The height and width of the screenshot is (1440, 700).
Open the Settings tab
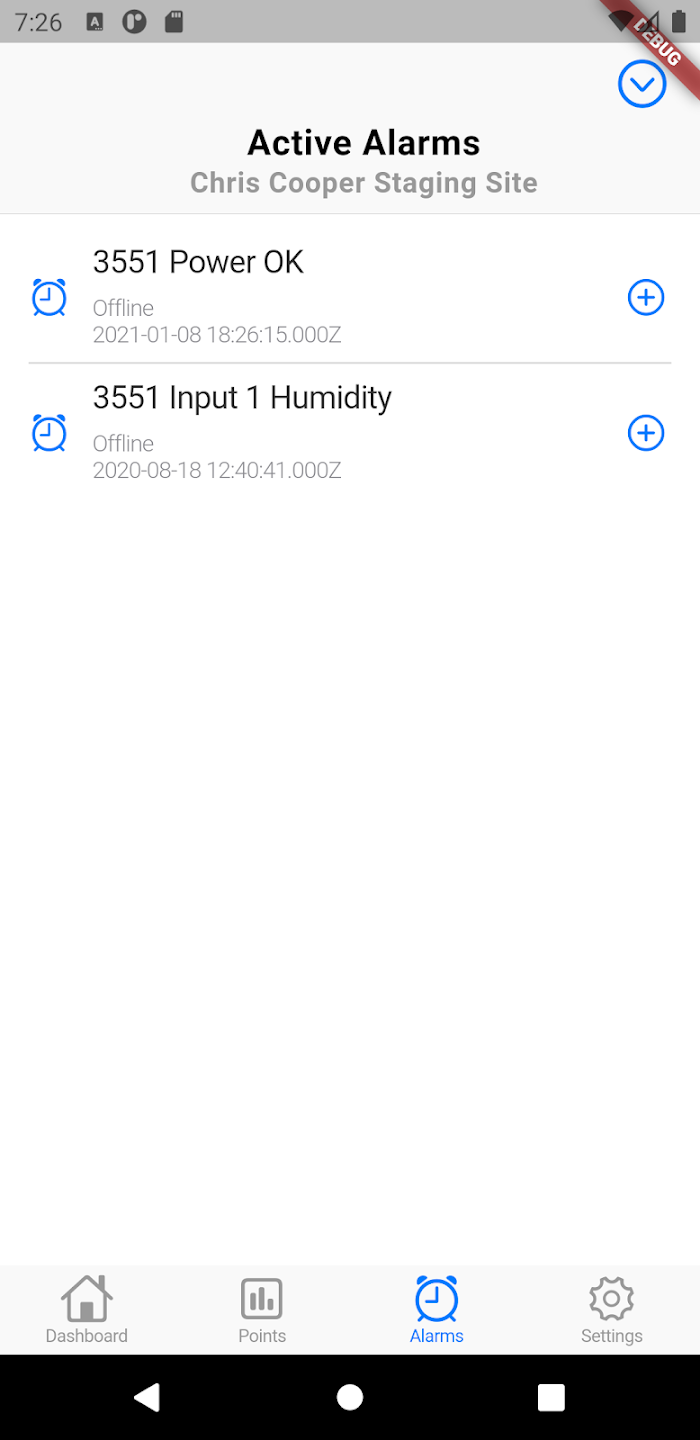pos(612,1310)
